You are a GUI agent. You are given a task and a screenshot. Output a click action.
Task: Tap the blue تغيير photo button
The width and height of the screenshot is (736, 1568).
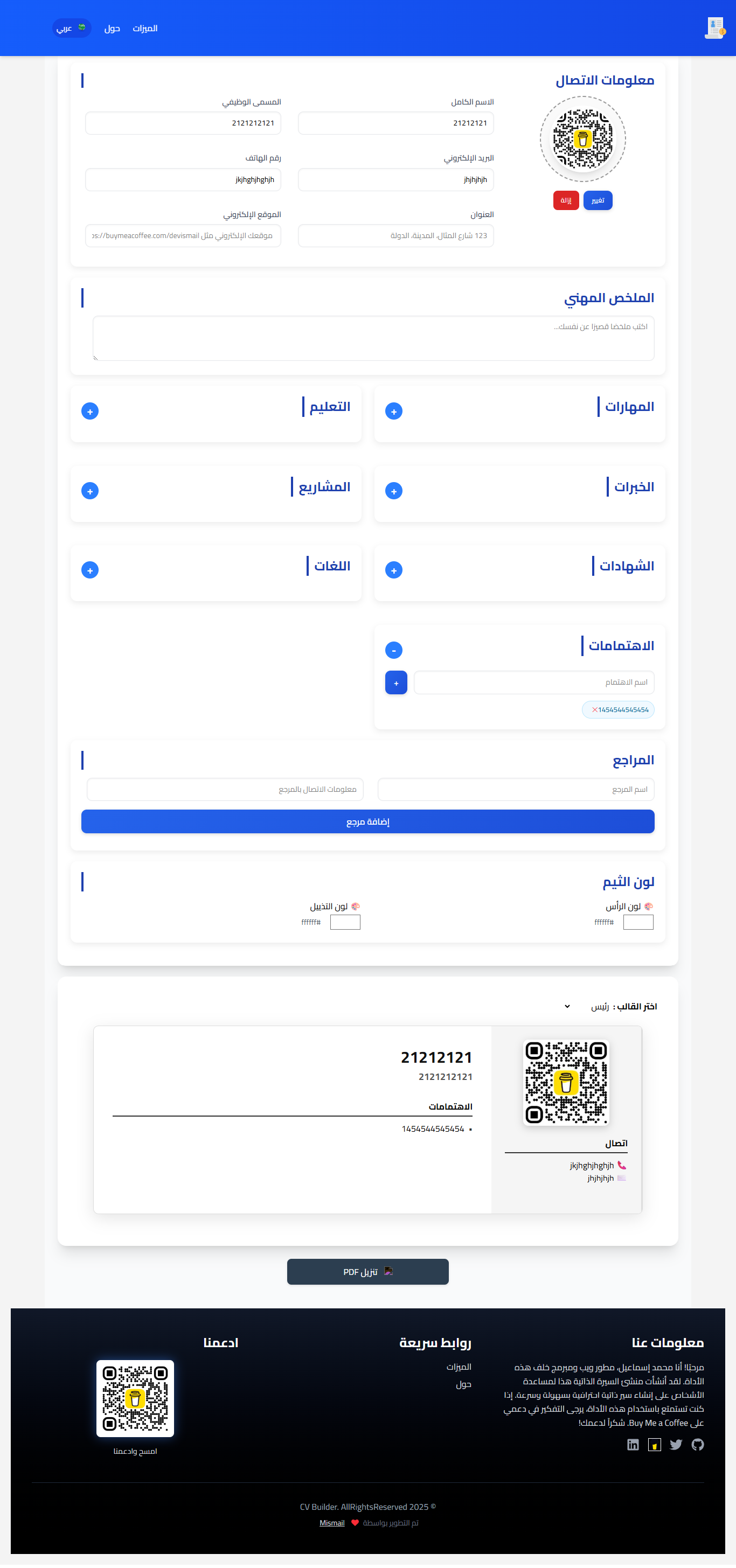tap(597, 200)
